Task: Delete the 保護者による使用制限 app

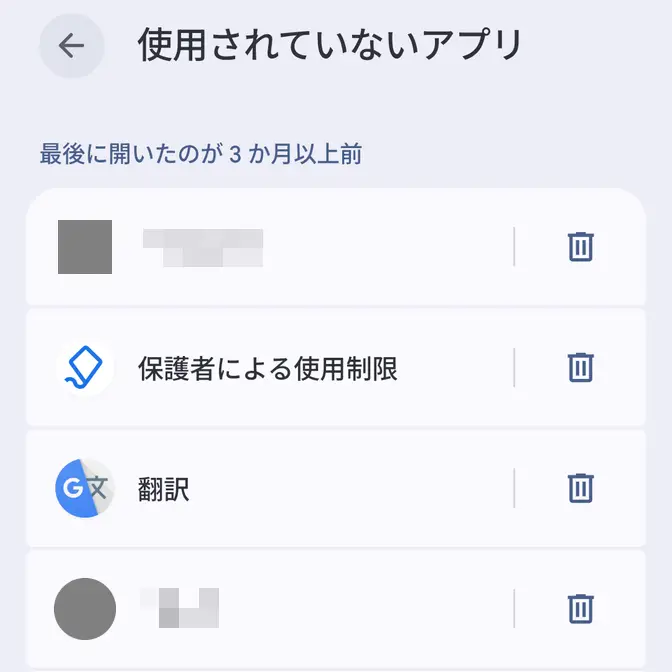Action: [x=581, y=368]
